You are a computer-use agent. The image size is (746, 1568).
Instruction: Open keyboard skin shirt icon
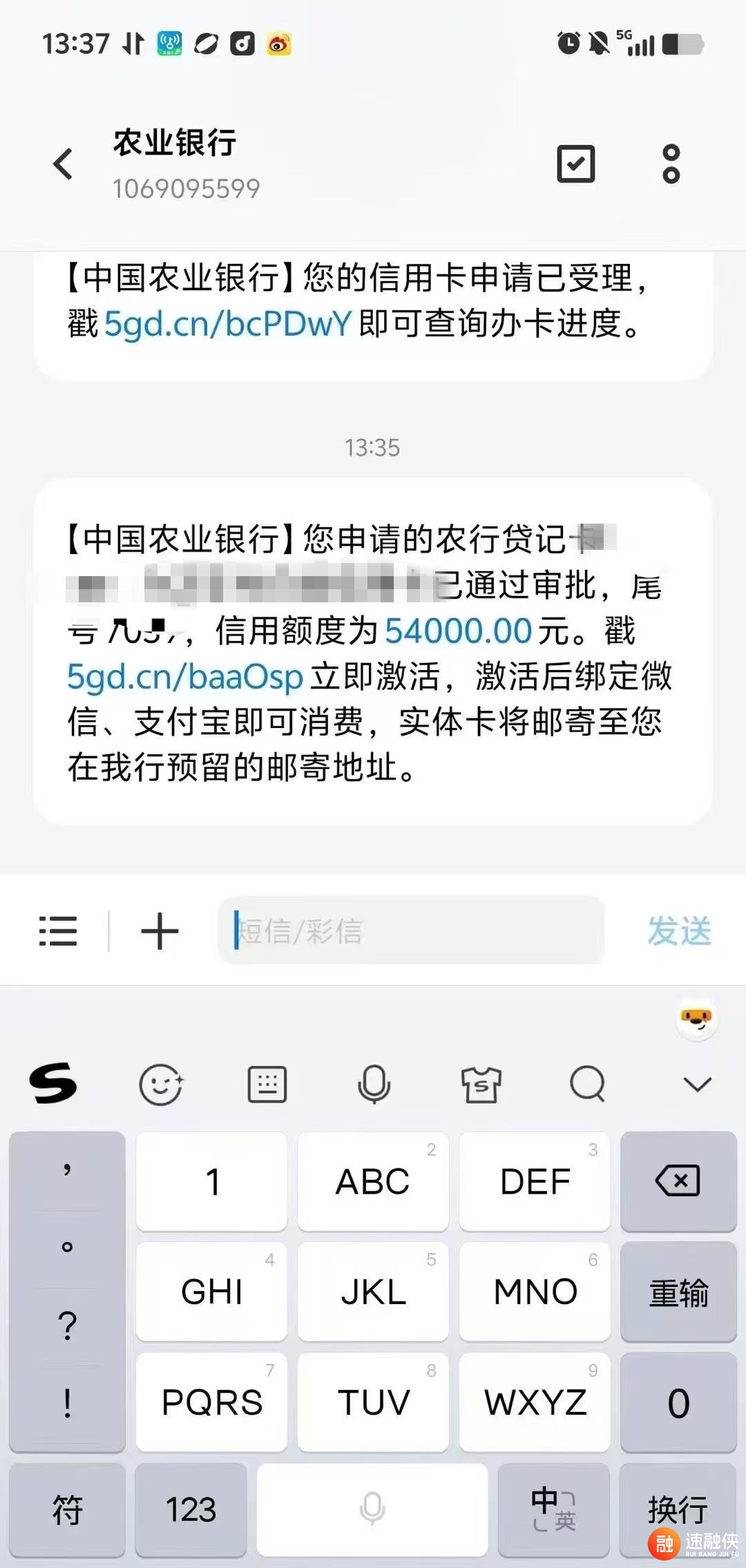[481, 1084]
